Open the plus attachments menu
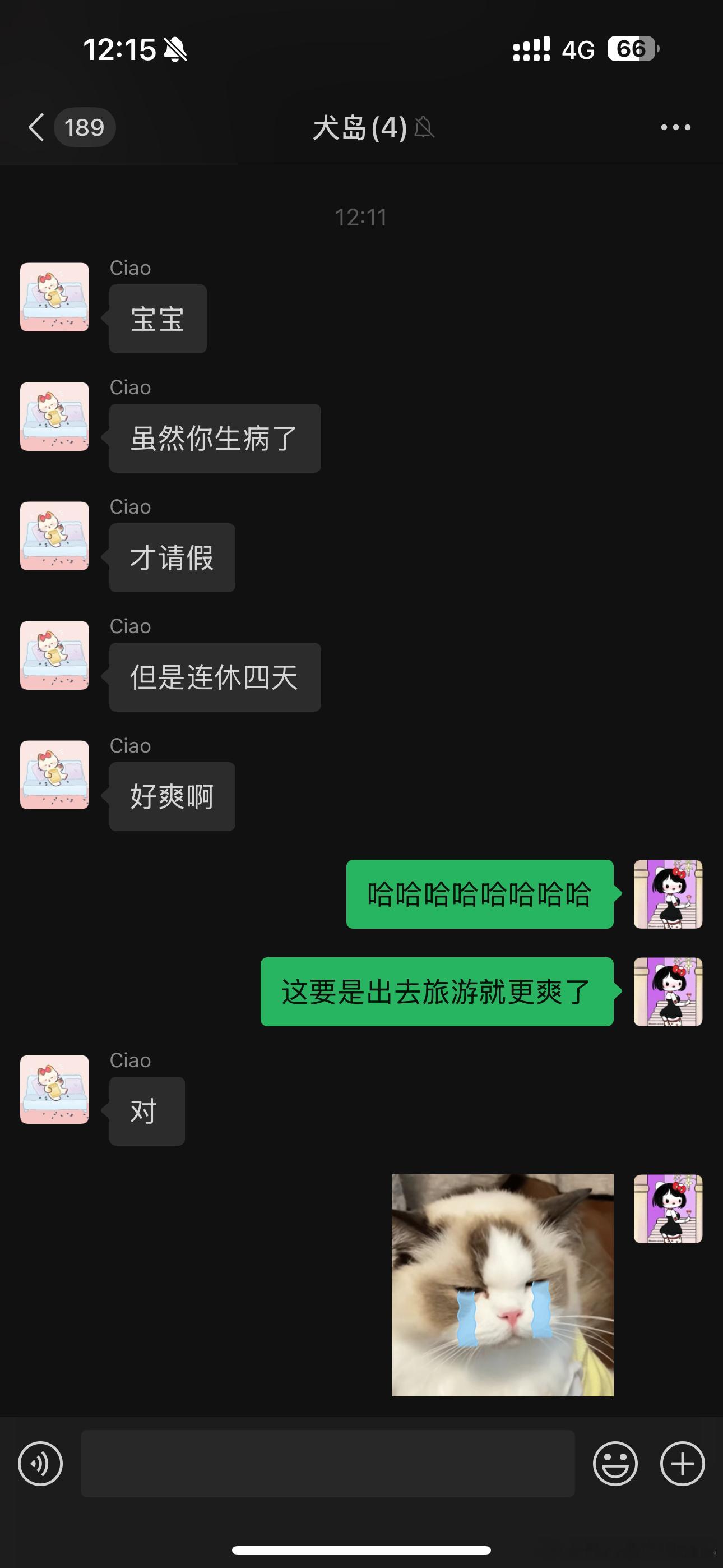Viewport: 723px width, 1568px height. [682, 1463]
